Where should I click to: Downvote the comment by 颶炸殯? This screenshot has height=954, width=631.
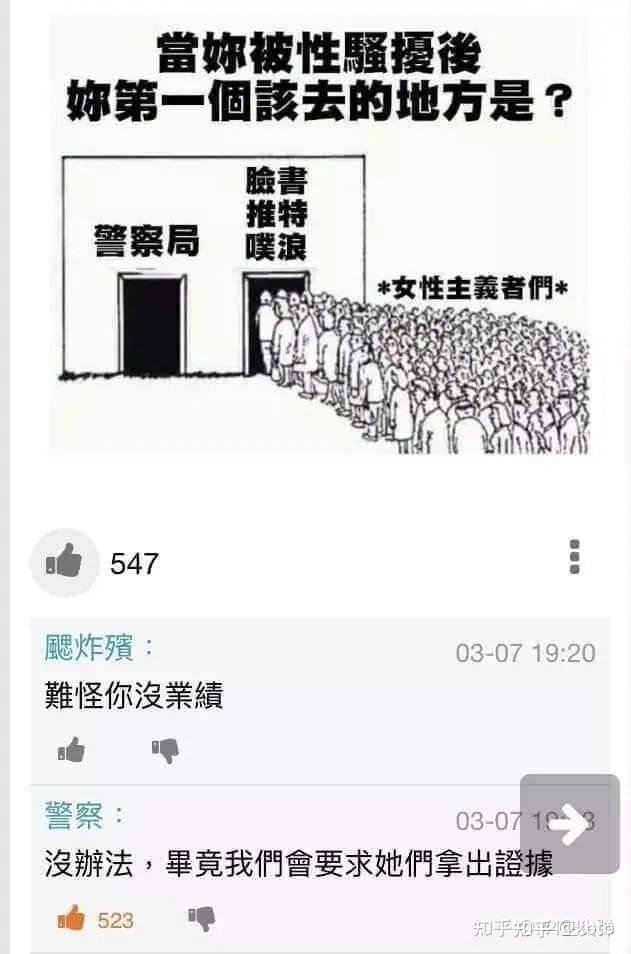(x=165, y=750)
